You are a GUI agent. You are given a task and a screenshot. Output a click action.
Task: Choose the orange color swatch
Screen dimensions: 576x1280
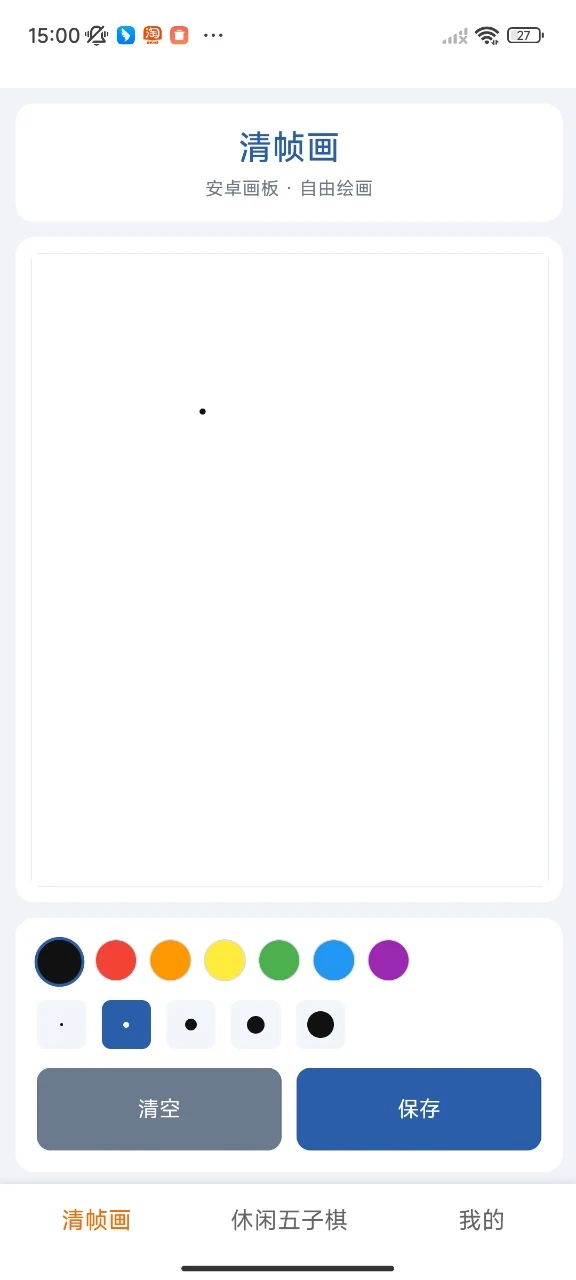(x=170, y=960)
